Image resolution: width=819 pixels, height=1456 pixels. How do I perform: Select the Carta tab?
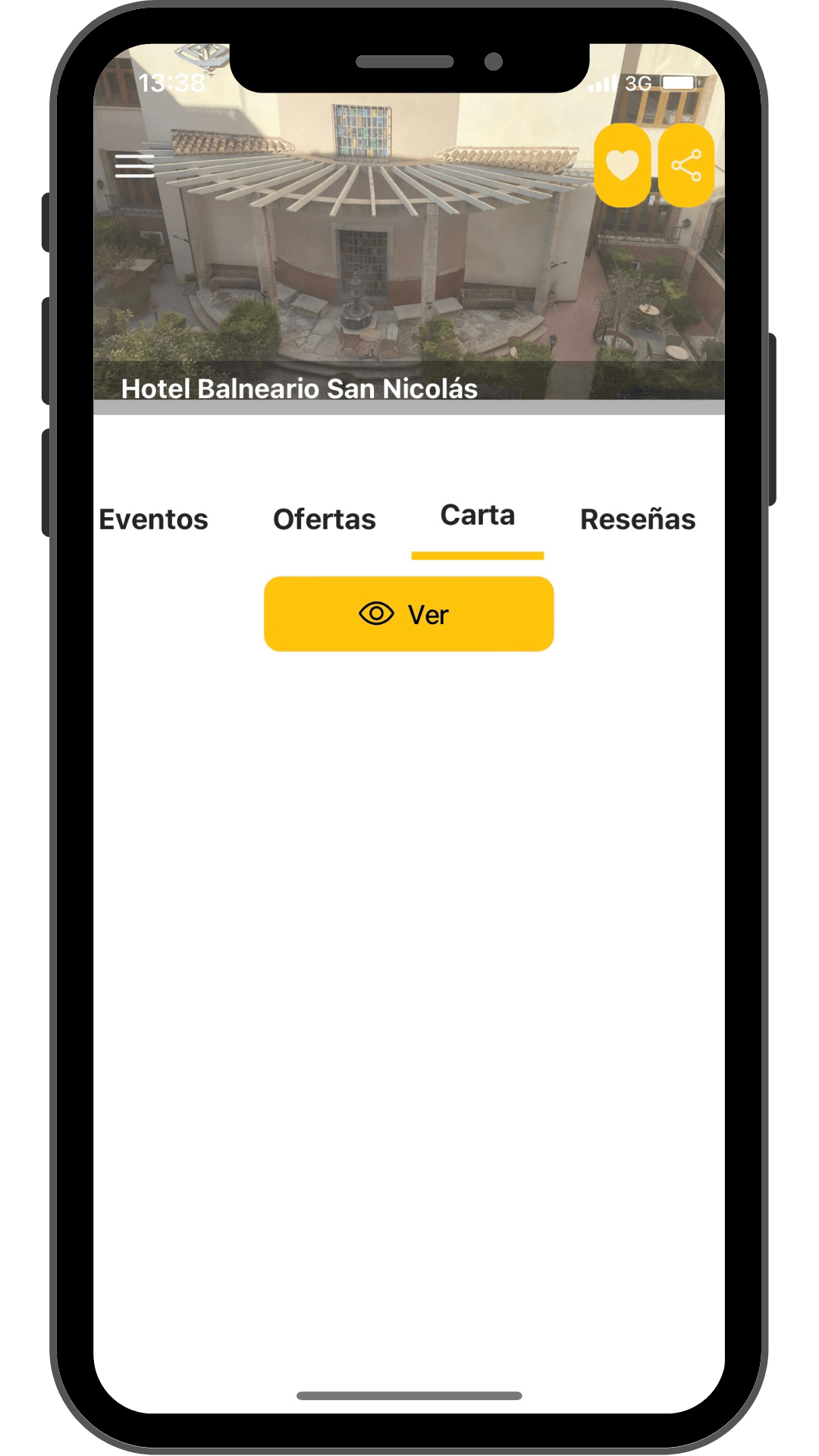click(x=478, y=516)
